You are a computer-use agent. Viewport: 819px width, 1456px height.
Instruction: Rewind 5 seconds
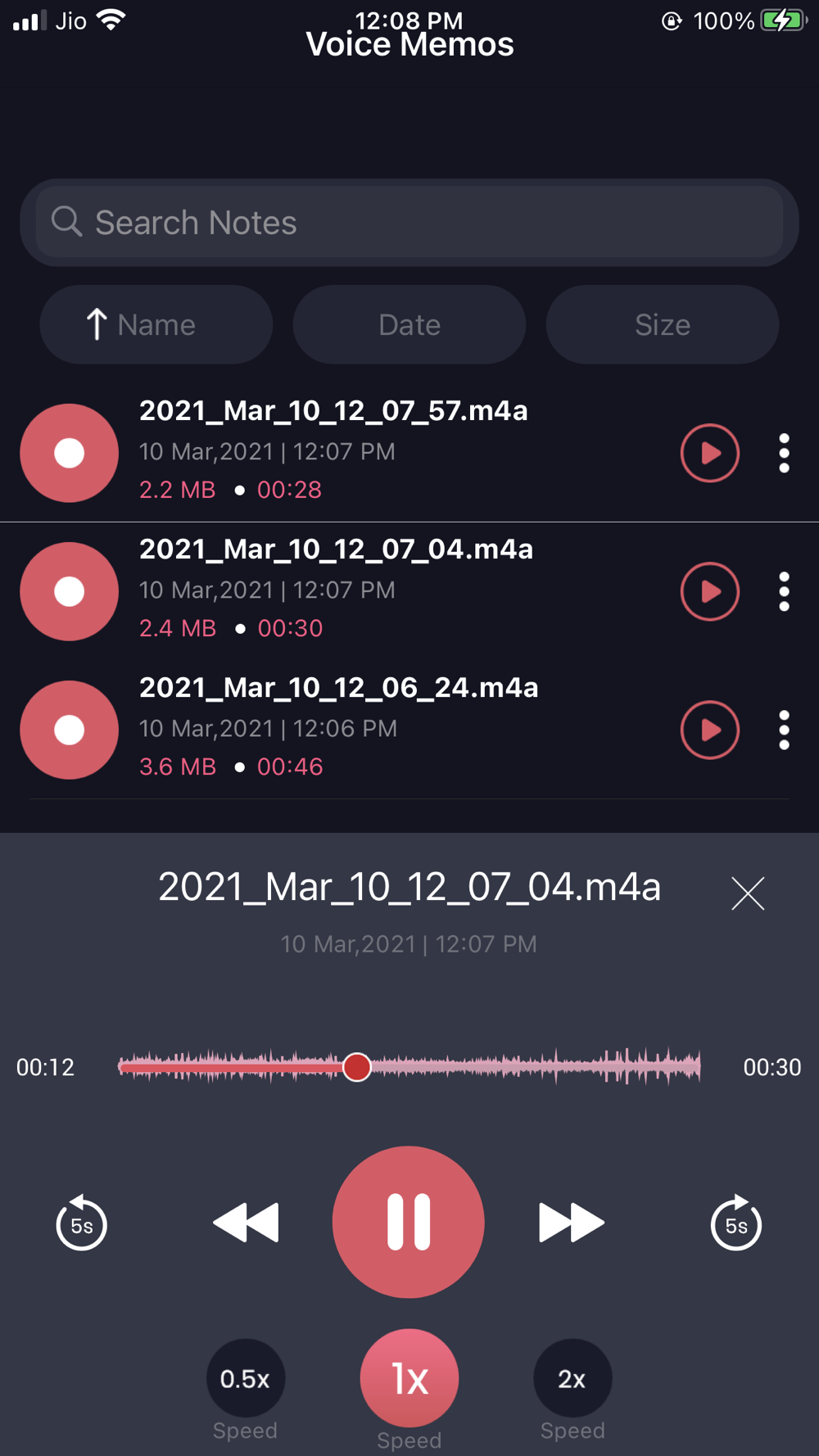[81, 1223]
